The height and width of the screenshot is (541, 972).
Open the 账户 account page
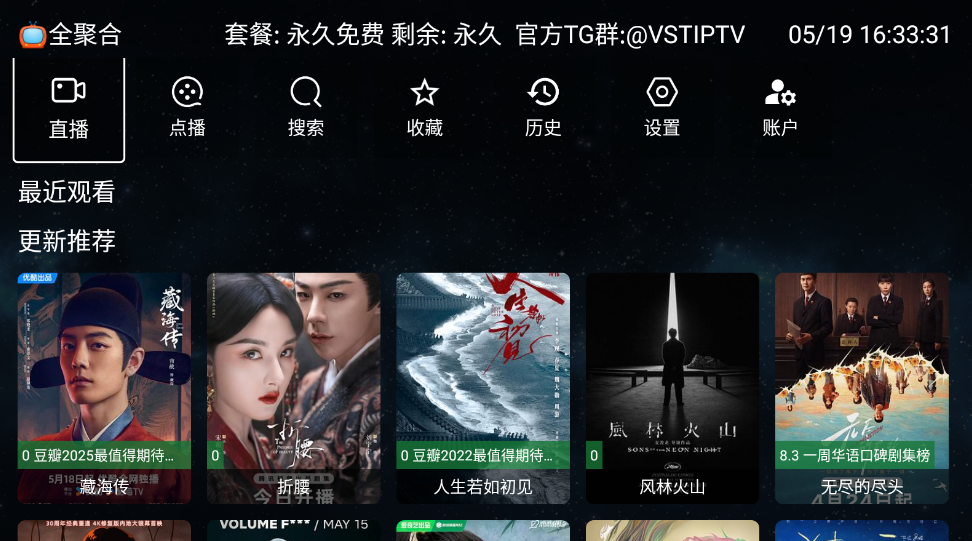[x=780, y=108]
